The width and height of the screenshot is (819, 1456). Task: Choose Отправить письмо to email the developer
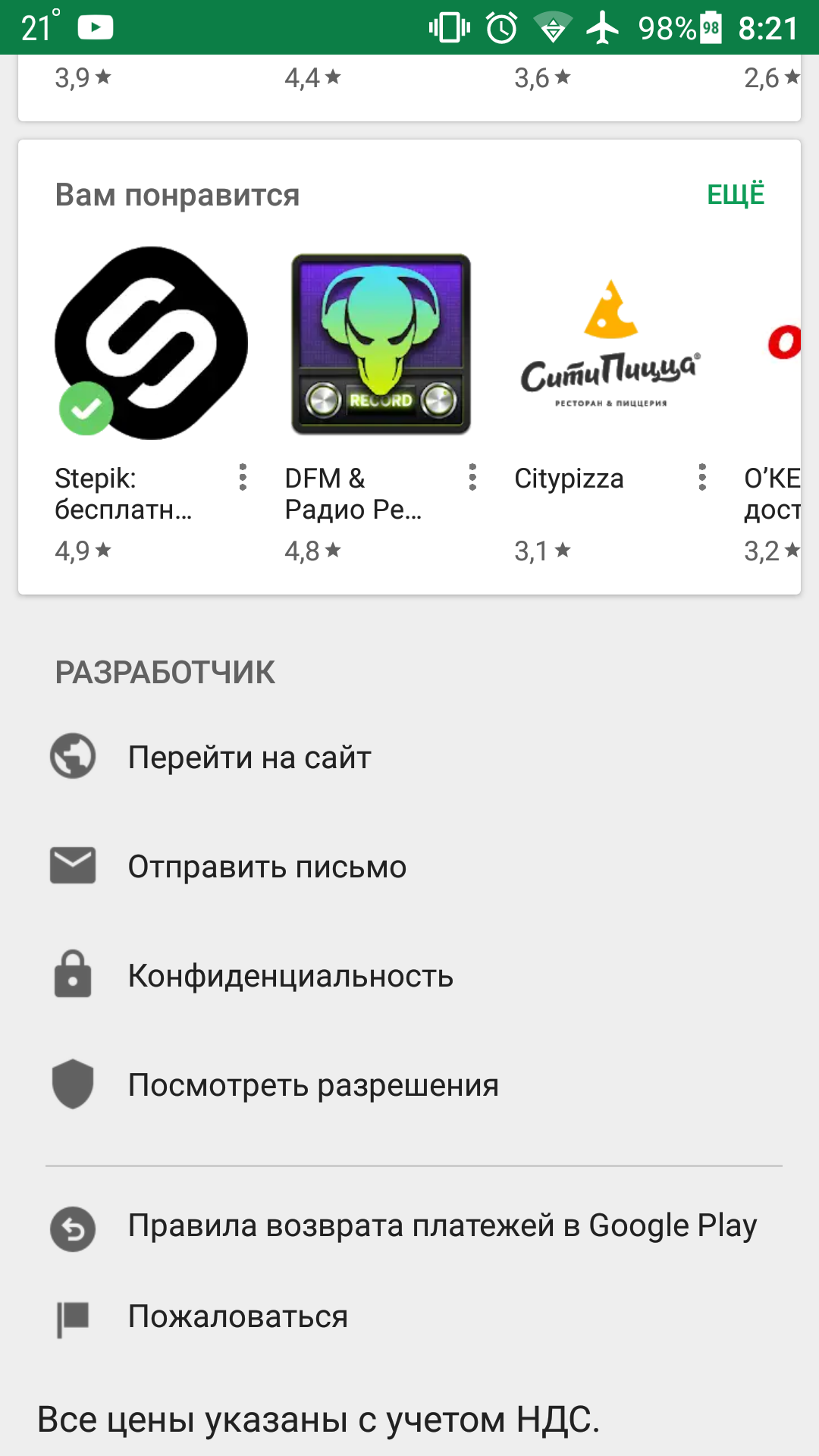pos(267,866)
